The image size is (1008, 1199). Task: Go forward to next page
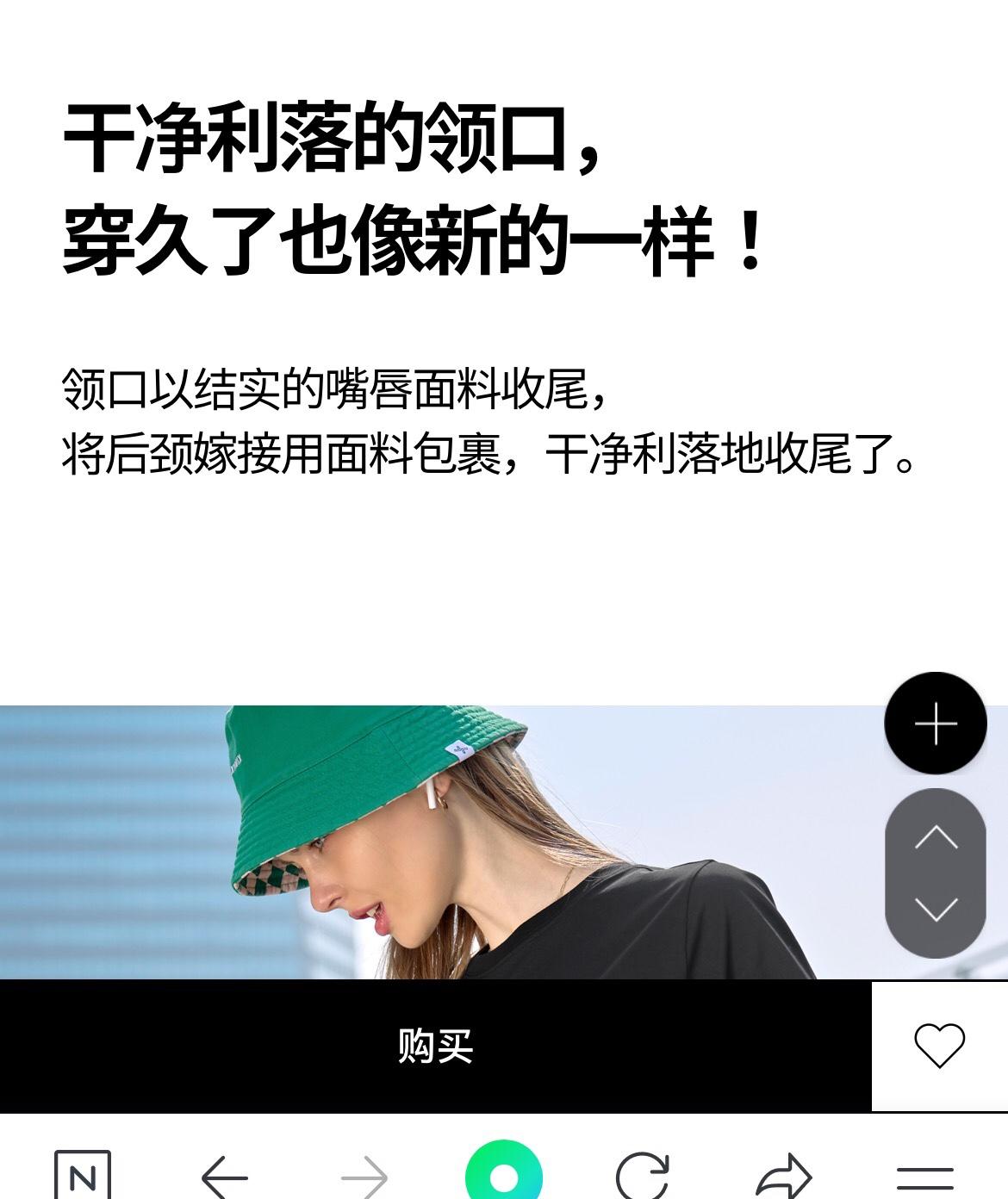364,1177
